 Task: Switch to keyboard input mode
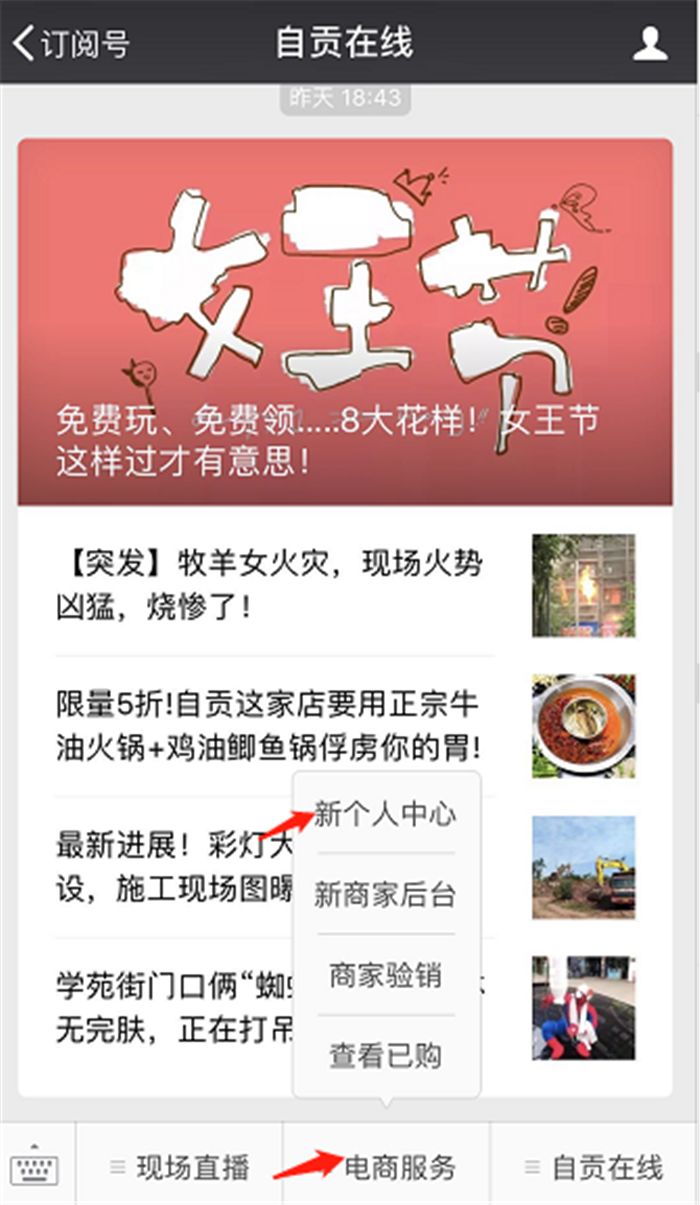[x=36, y=1165]
